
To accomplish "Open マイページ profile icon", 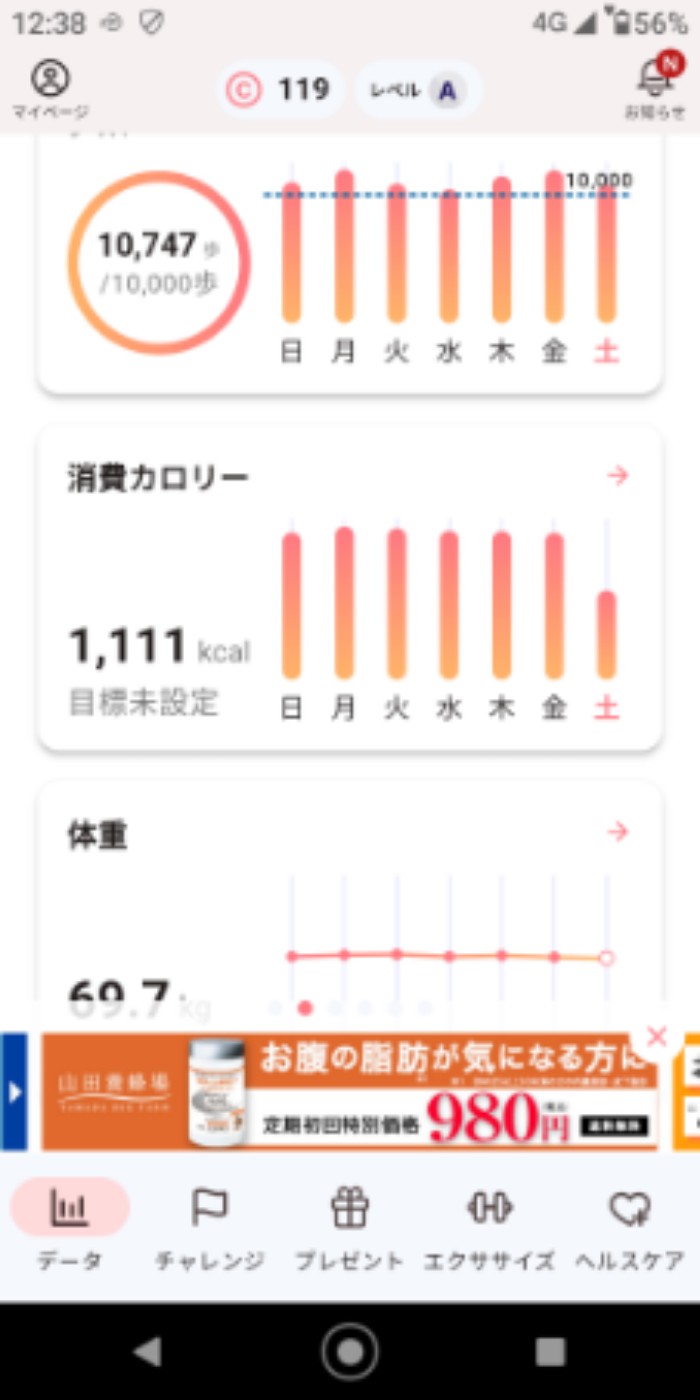I will coord(50,88).
